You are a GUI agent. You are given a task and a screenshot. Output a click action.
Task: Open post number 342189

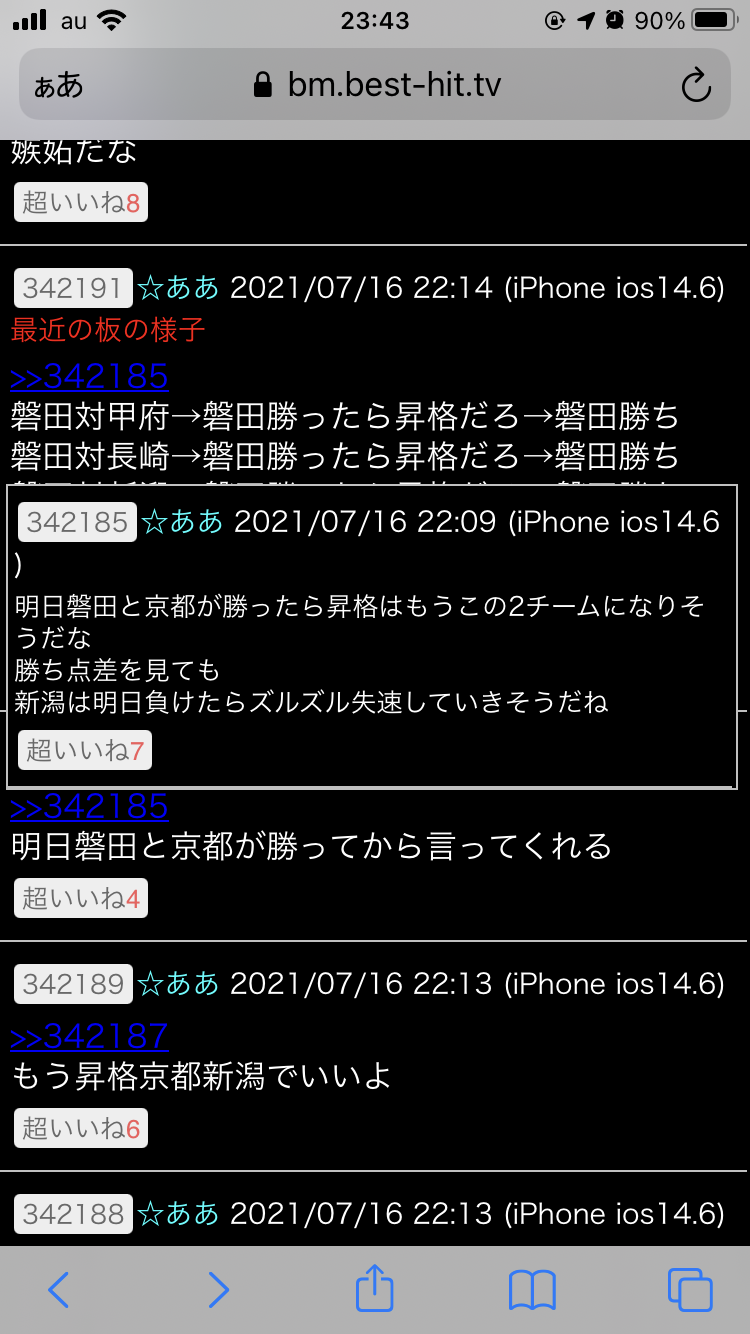click(x=73, y=984)
